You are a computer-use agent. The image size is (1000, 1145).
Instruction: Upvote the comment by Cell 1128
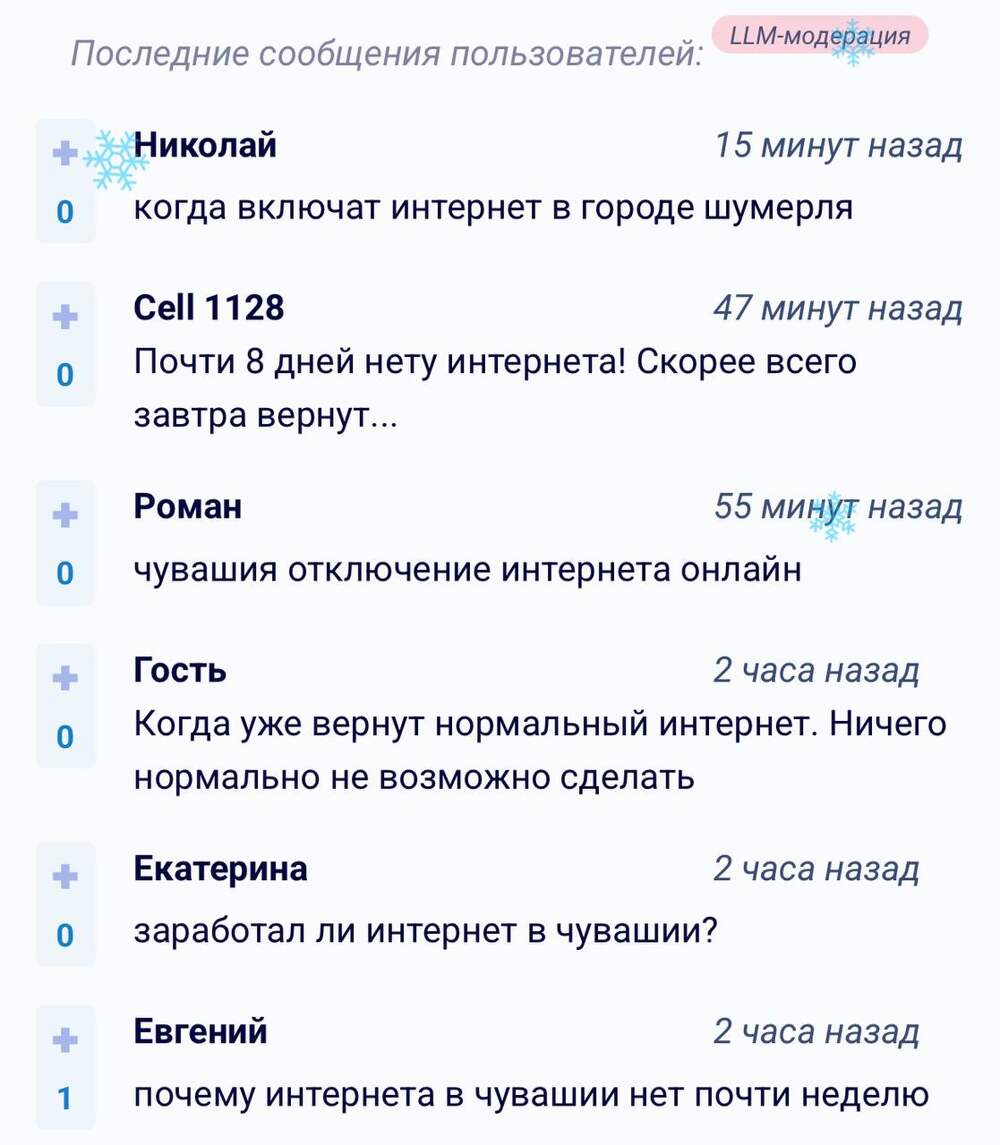[x=65, y=316]
